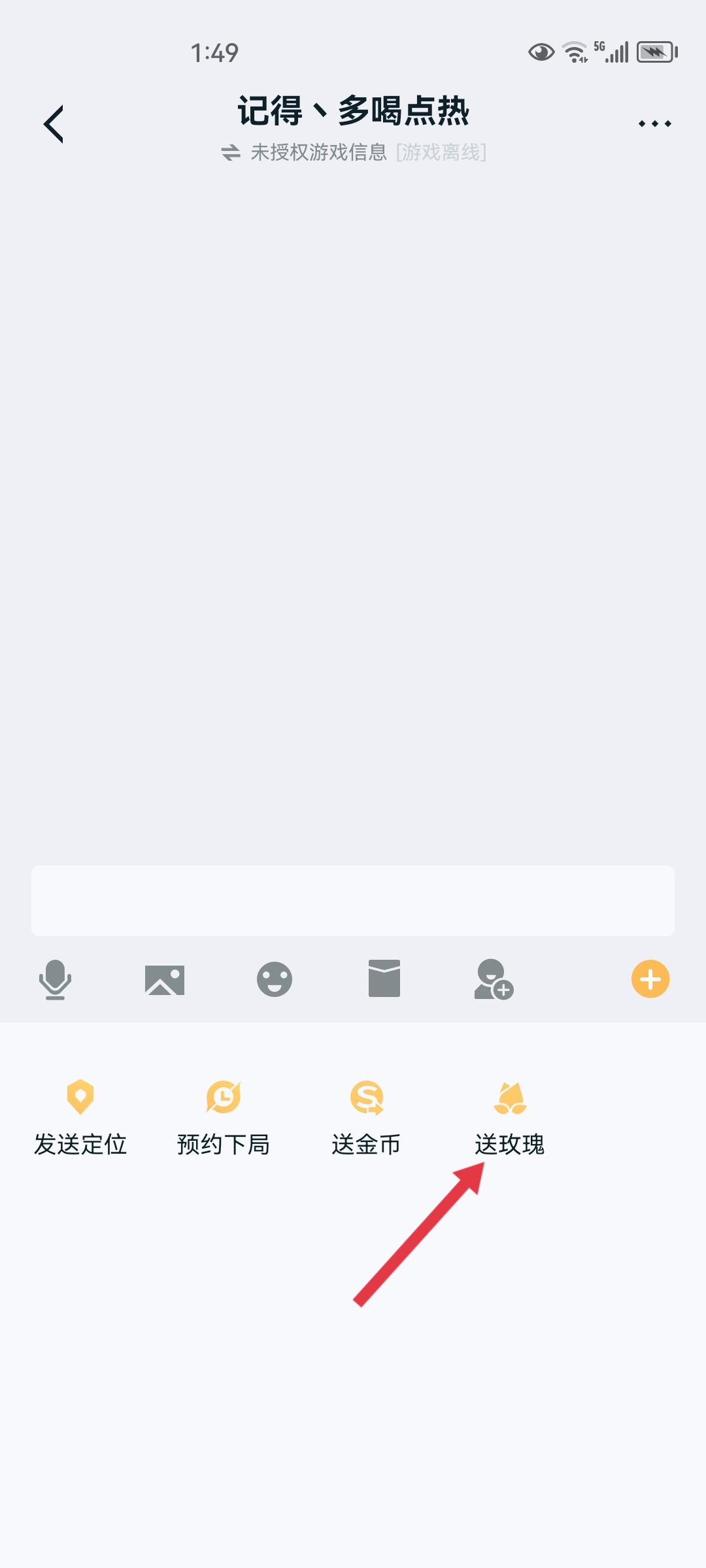The width and height of the screenshot is (706, 1568).
Task: Open the three-dot overflow menu
Action: [654, 123]
